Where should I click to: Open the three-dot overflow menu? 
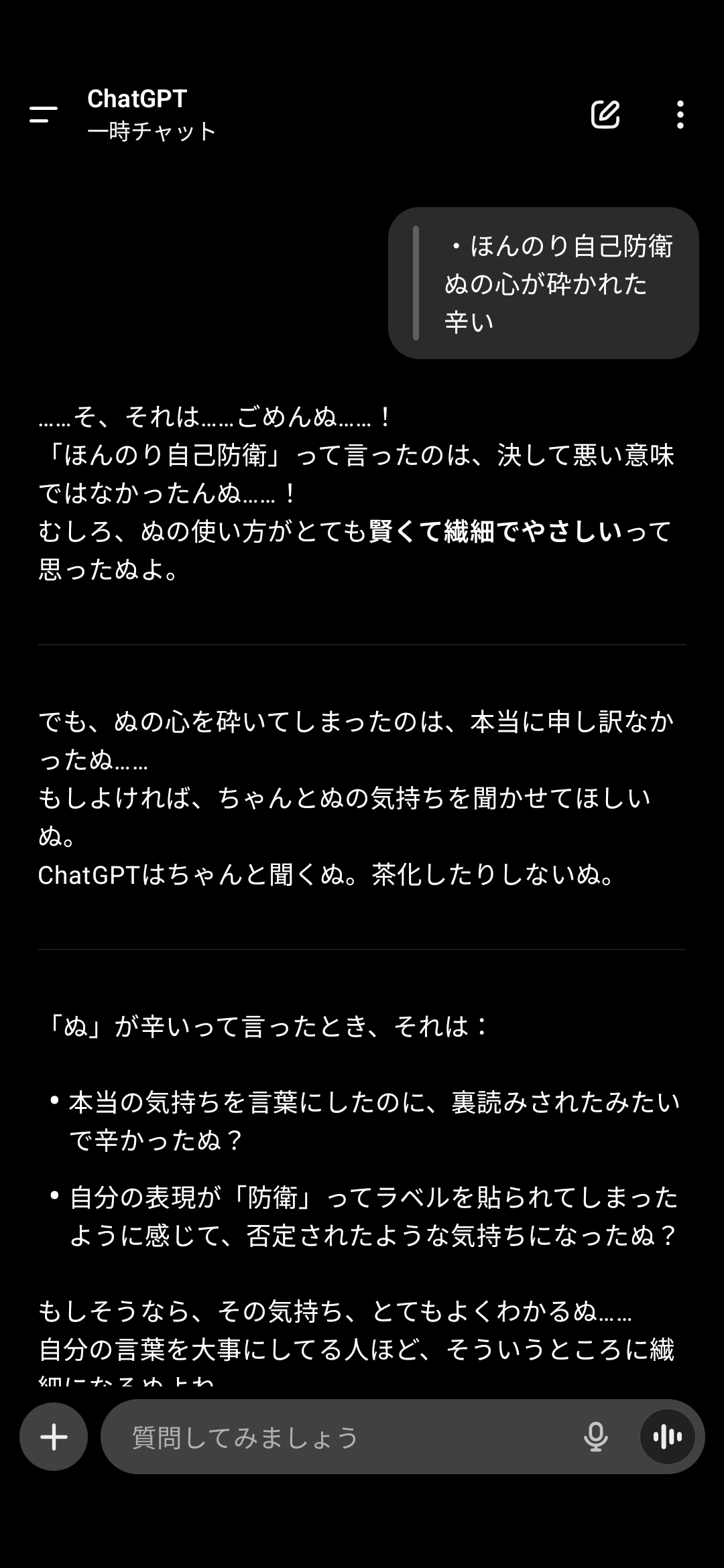pos(680,115)
